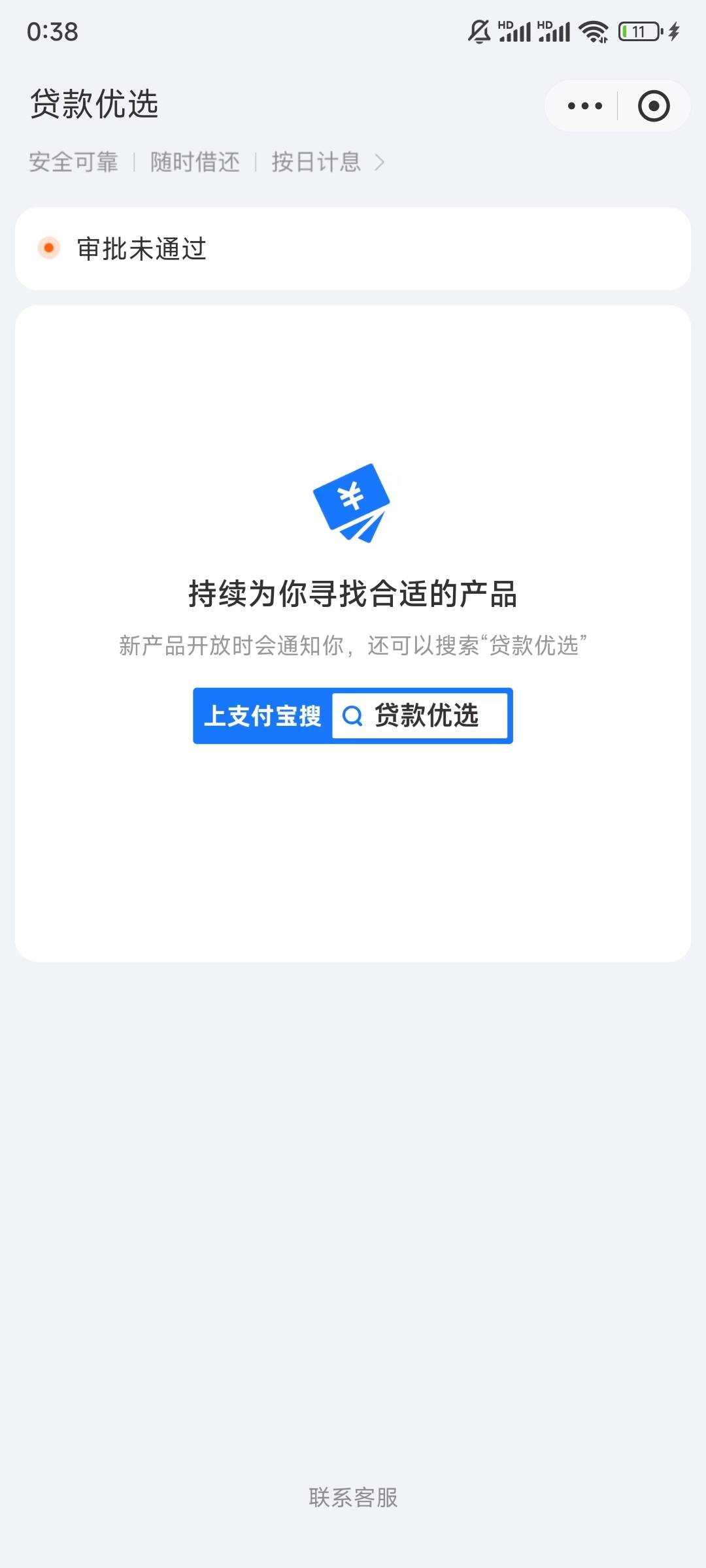Open the 按日计息 info chevron
The height and width of the screenshot is (1568, 706).
(x=379, y=162)
